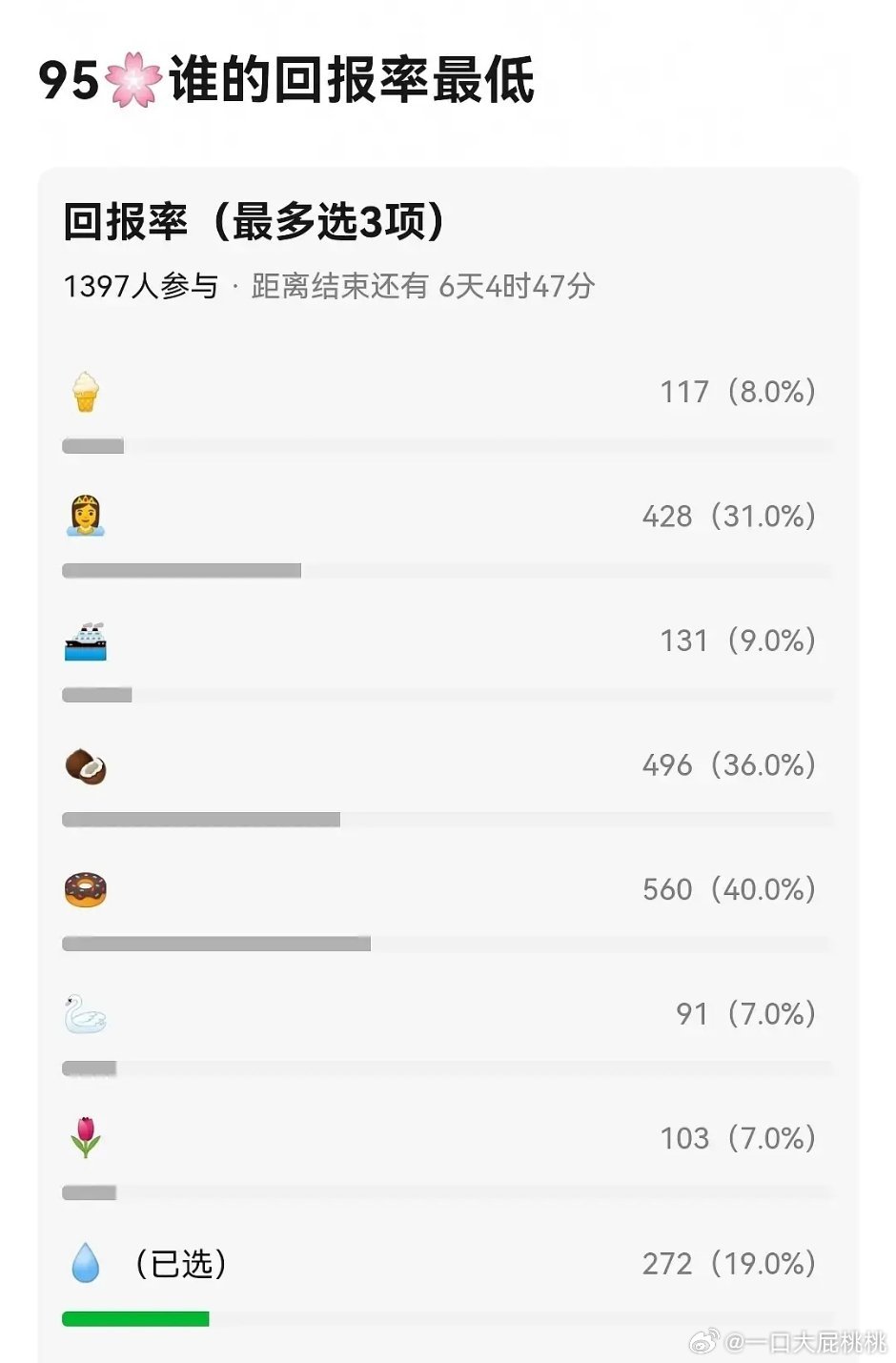The height and width of the screenshot is (1363, 896).
Task: Click the green progress bar for water droplet
Action: click(x=135, y=1318)
